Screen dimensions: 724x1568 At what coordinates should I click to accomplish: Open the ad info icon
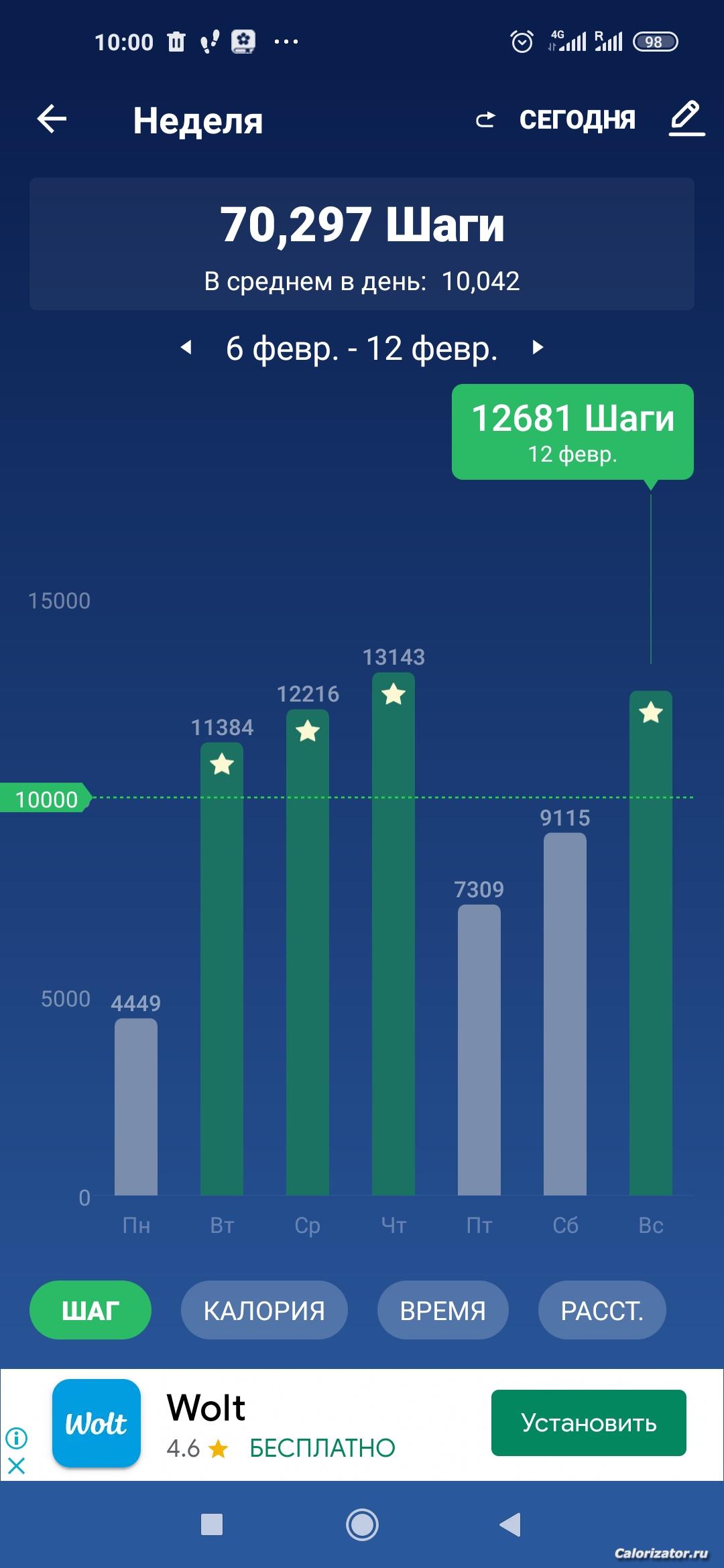tap(16, 1437)
